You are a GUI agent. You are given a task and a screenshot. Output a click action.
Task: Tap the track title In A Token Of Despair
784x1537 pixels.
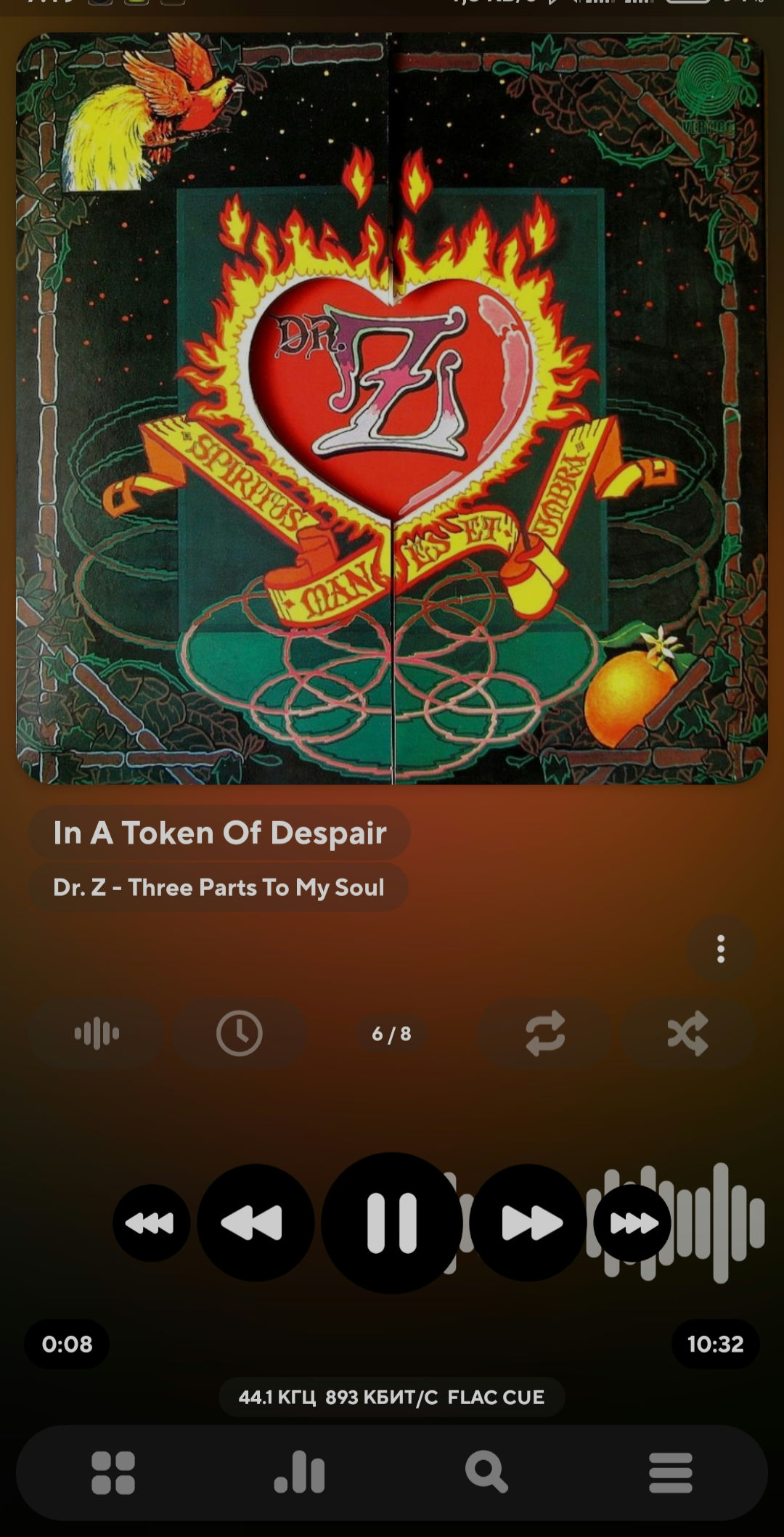(x=219, y=833)
